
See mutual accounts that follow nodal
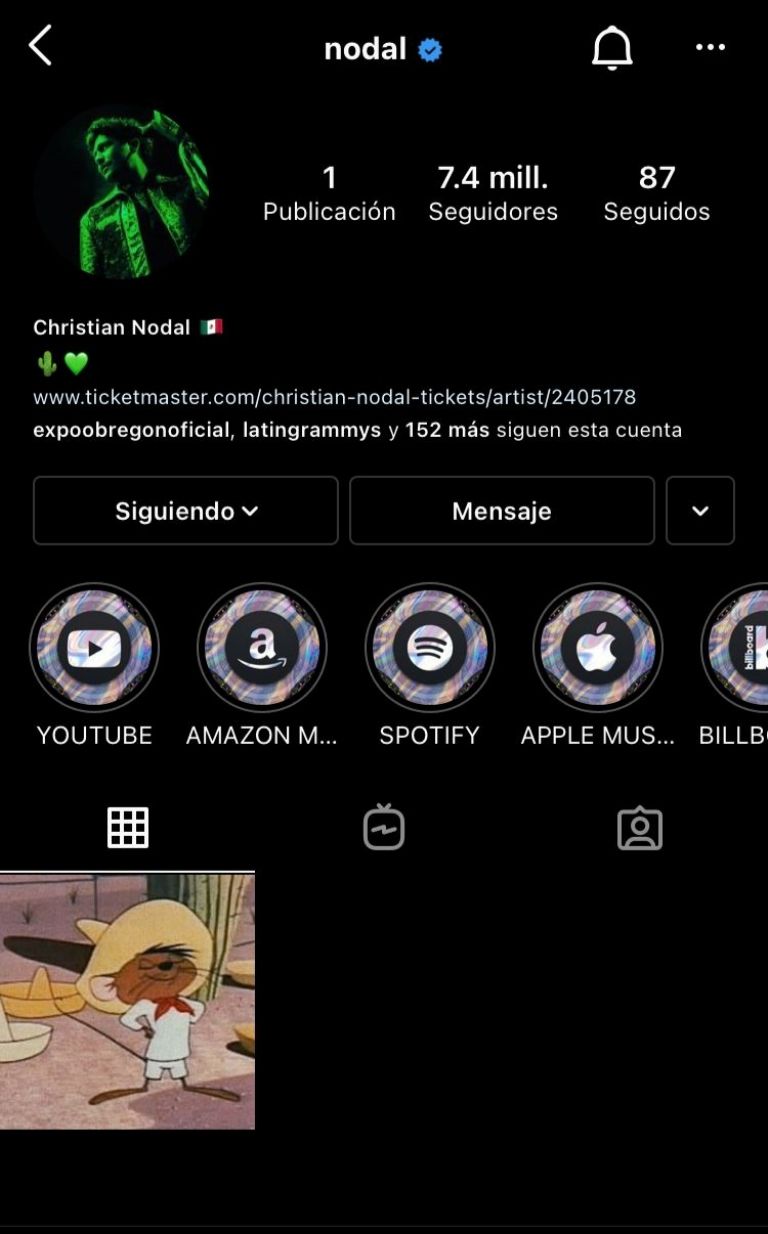(357, 430)
